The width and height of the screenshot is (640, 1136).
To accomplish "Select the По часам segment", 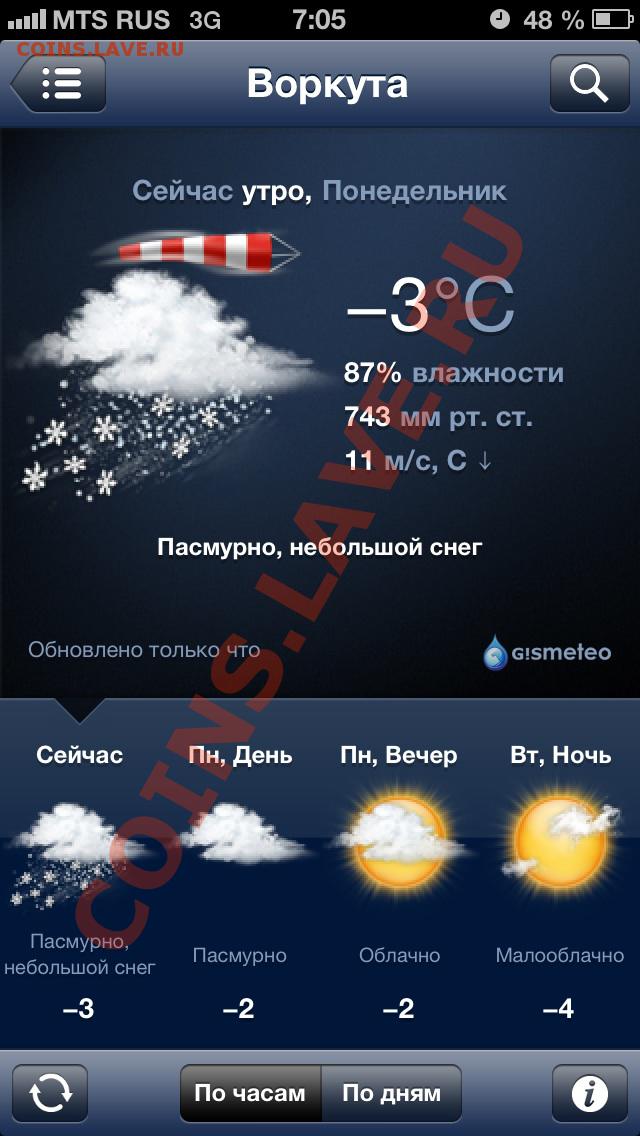I will 250,1093.
